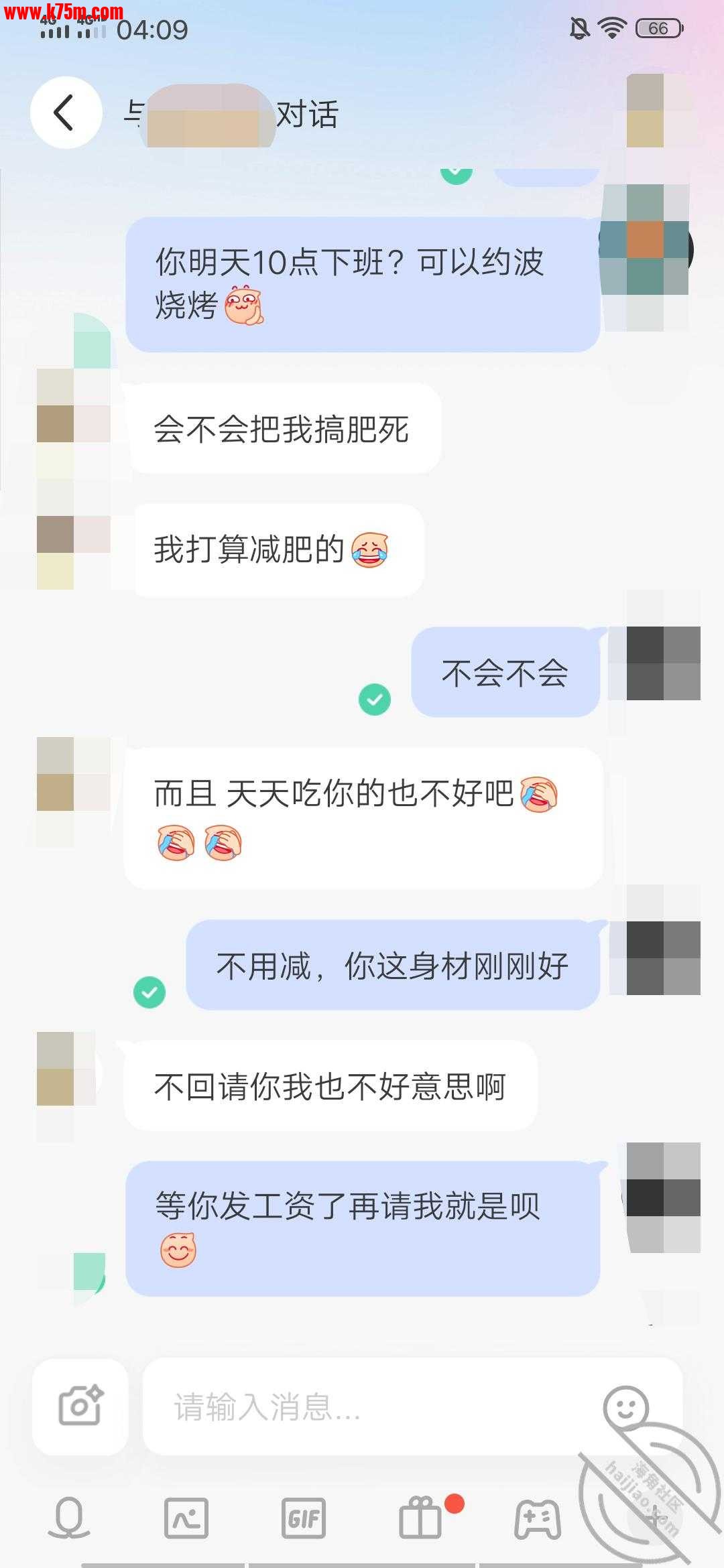This screenshot has height=1568, width=724.
Task: Open the gift box icon
Action: (421, 1518)
